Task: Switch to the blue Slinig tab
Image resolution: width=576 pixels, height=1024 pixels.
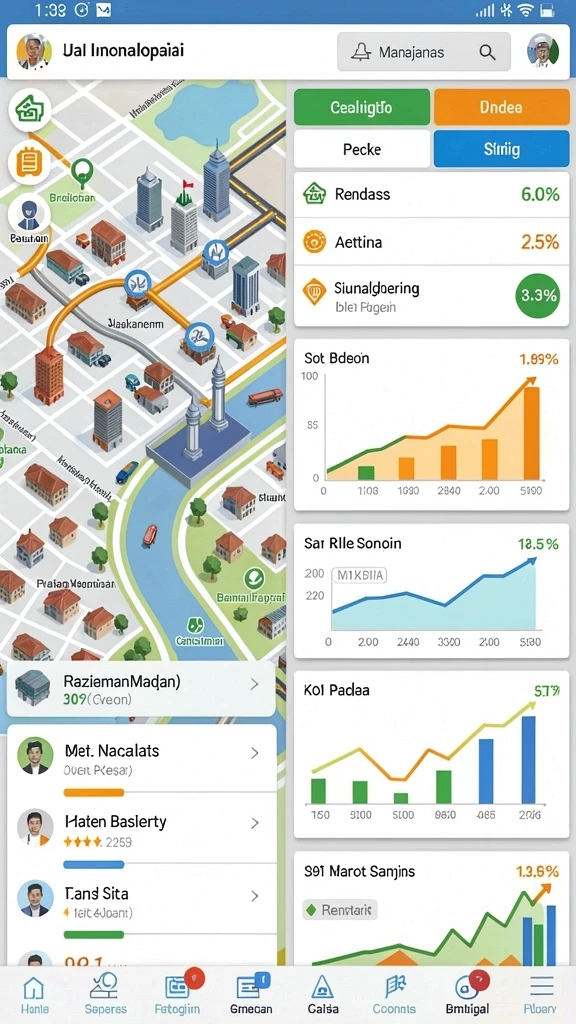Action: point(500,149)
